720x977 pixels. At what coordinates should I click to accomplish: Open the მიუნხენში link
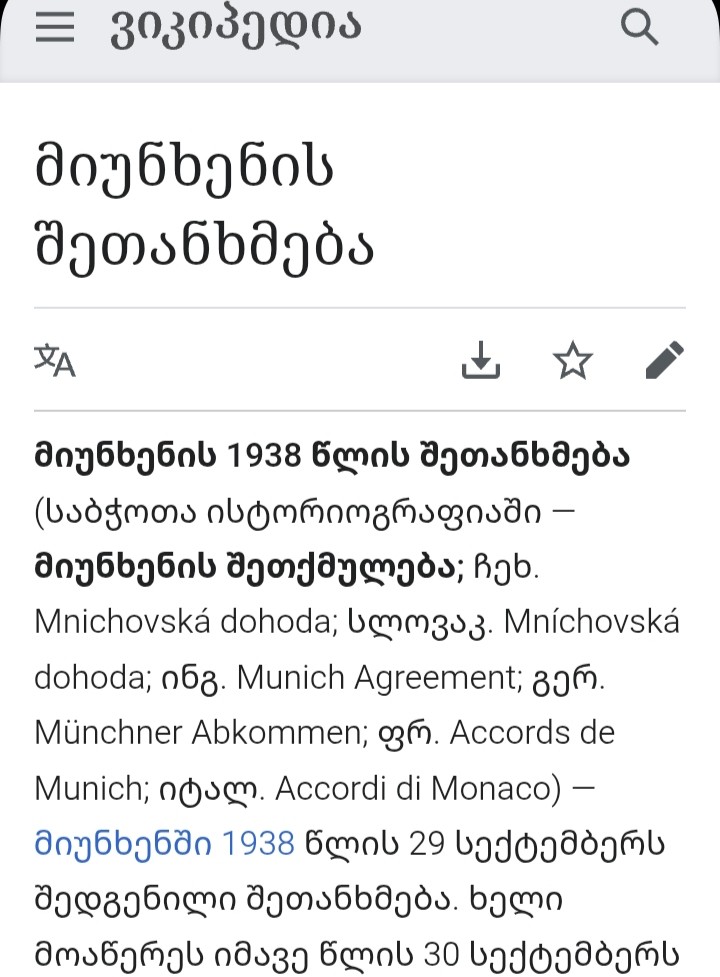click(122, 843)
